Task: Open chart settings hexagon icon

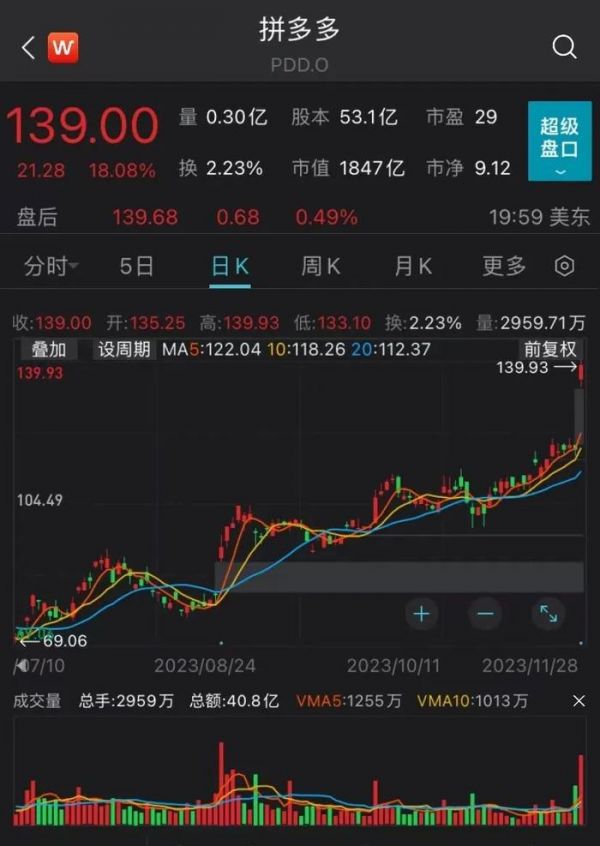Action: click(x=564, y=266)
